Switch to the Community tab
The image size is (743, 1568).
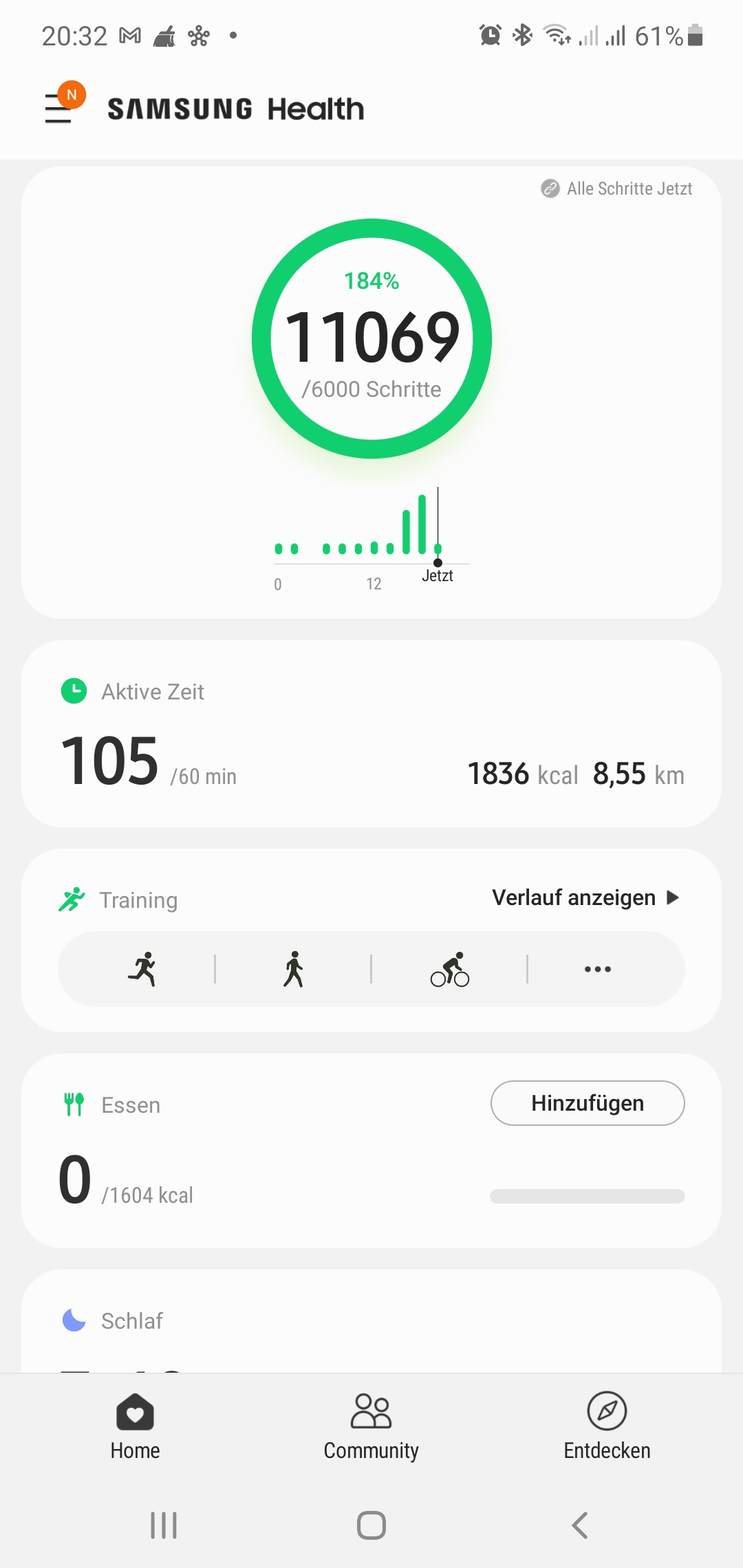pos(371,1426)
